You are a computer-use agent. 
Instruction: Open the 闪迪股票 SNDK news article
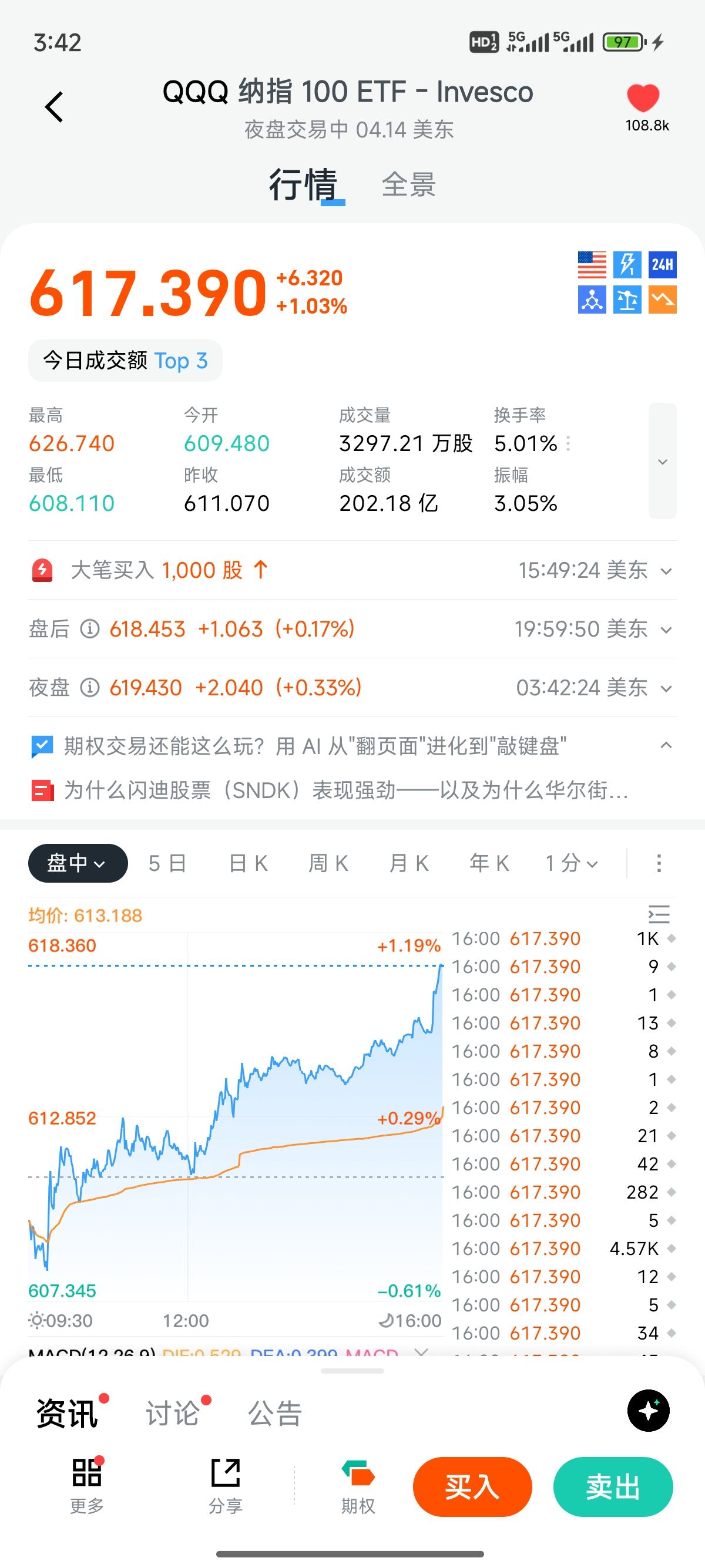point(345,790)
